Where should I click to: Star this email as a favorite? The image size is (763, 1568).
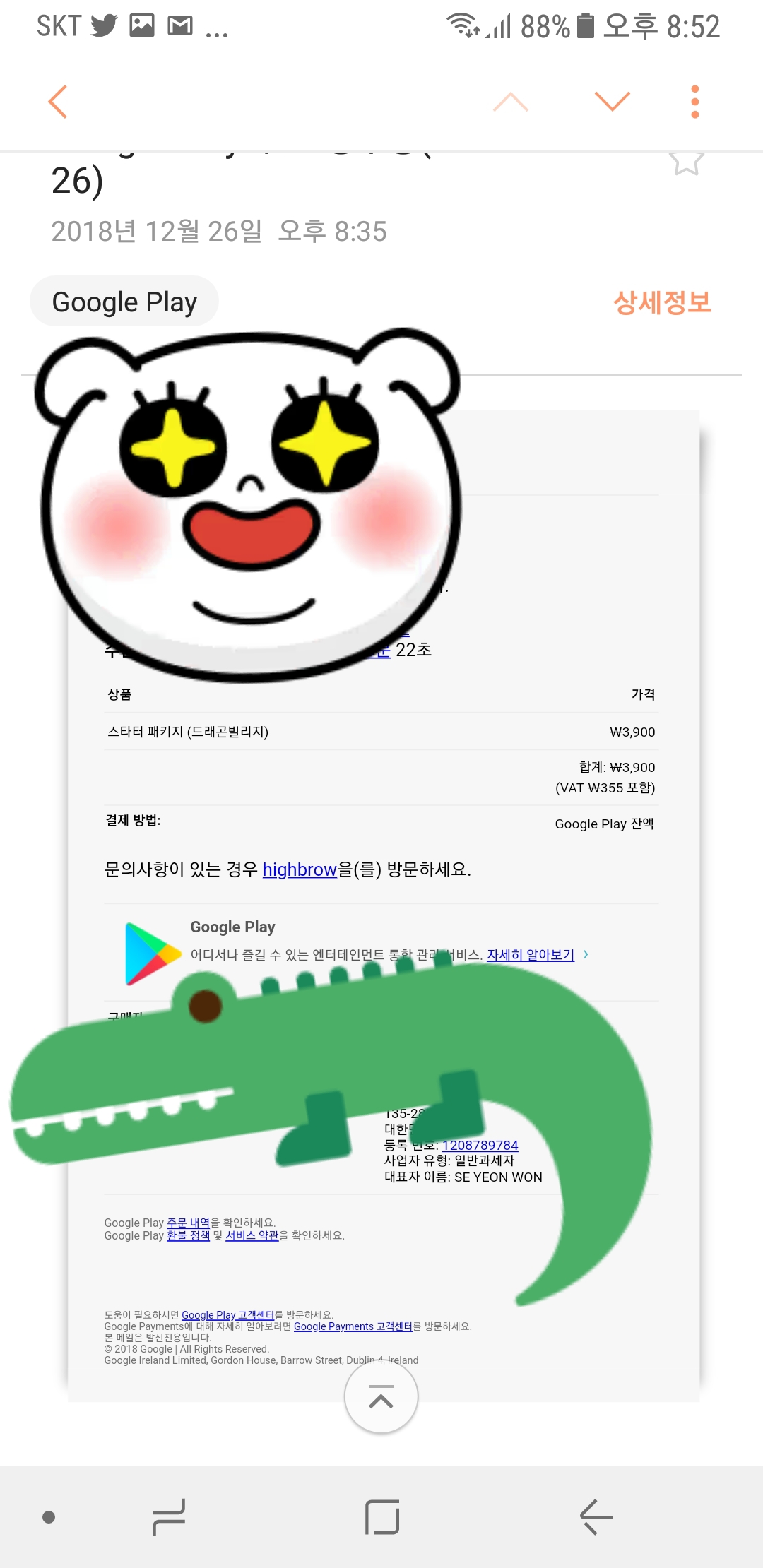[686, 162]
